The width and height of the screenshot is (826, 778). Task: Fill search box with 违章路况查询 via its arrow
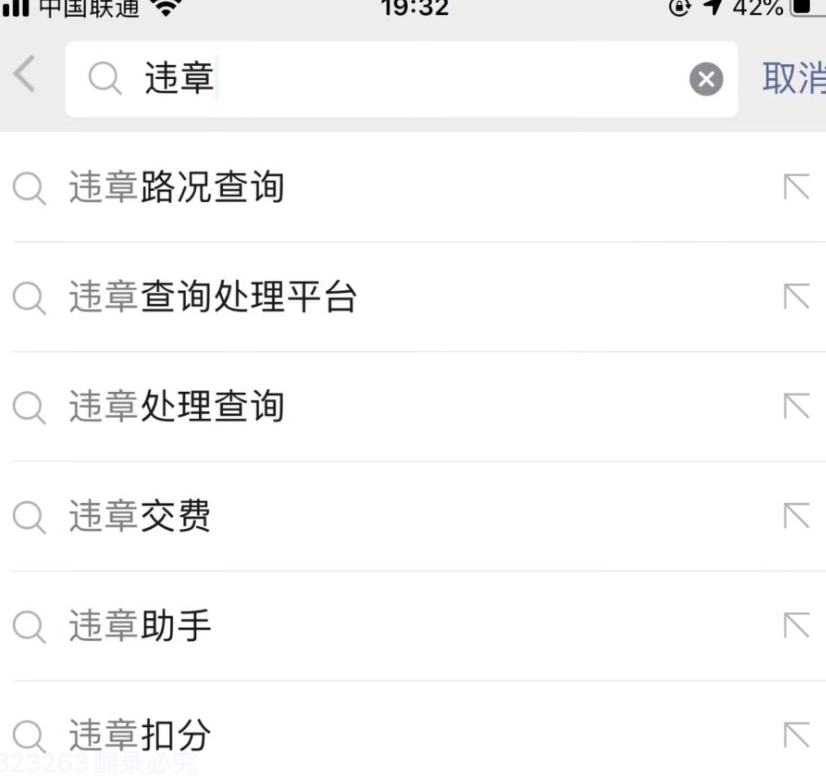point(796,187)
